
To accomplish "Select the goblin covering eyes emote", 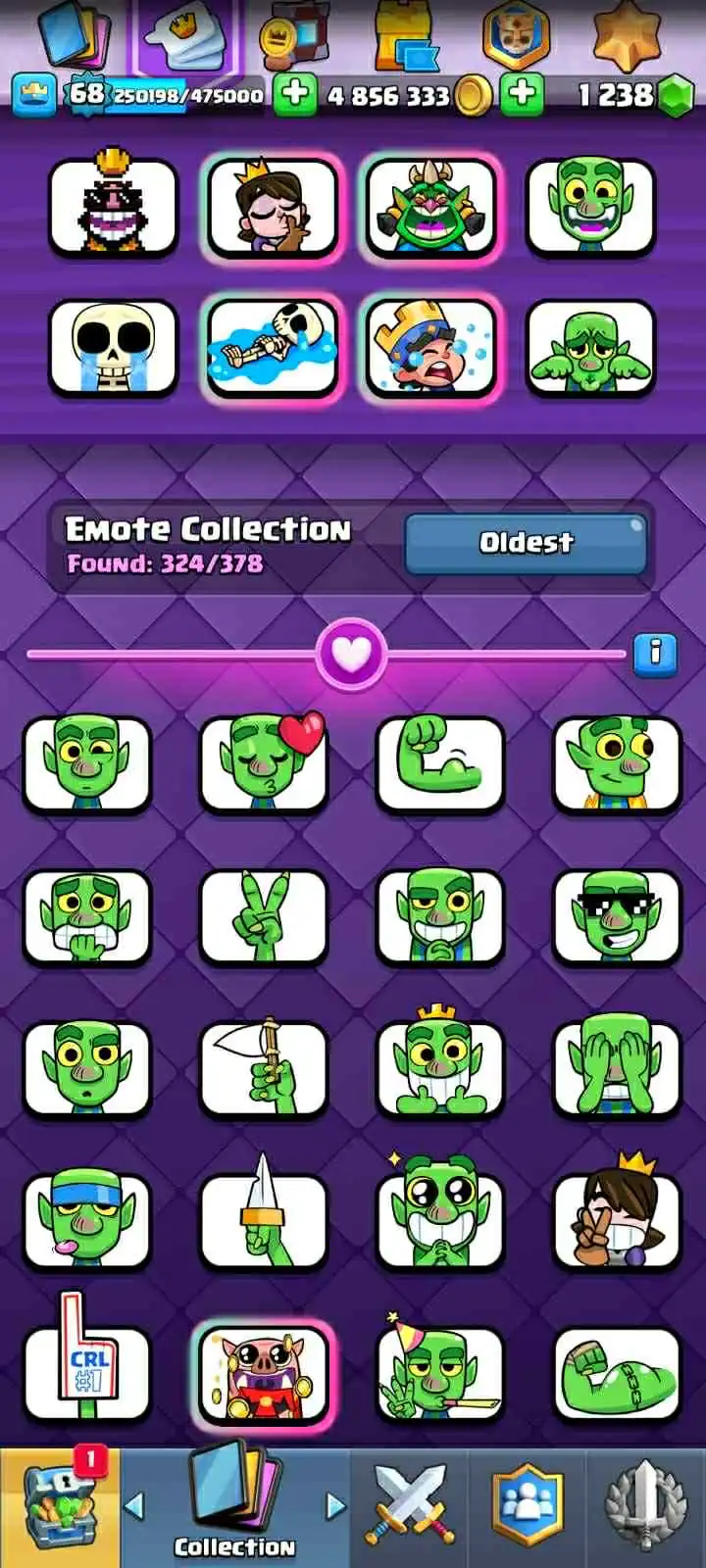I will click(x=616, y=1070).
